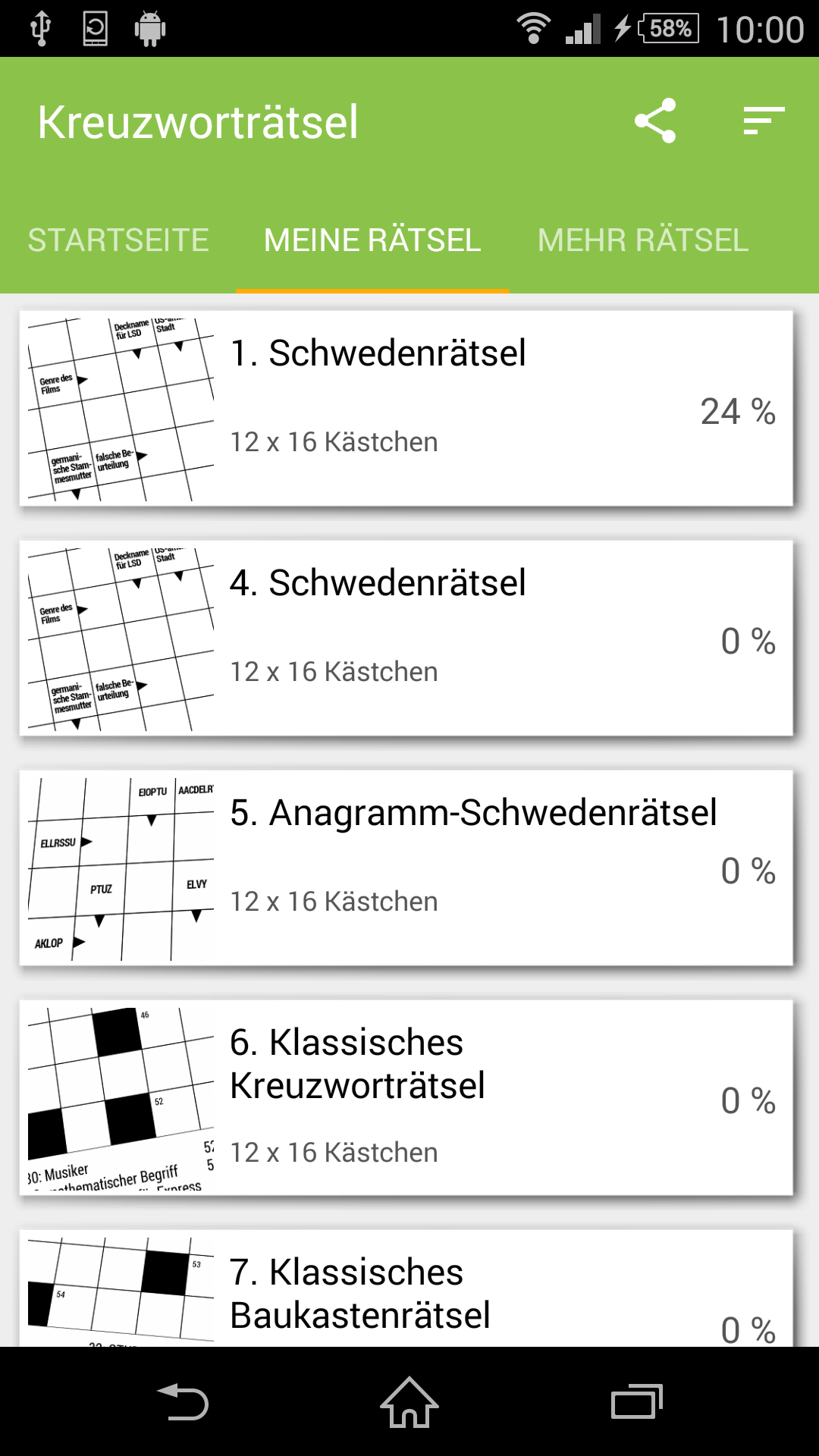Play 6. Klassisches Kreuzworträtsel

pos(406,1097)
